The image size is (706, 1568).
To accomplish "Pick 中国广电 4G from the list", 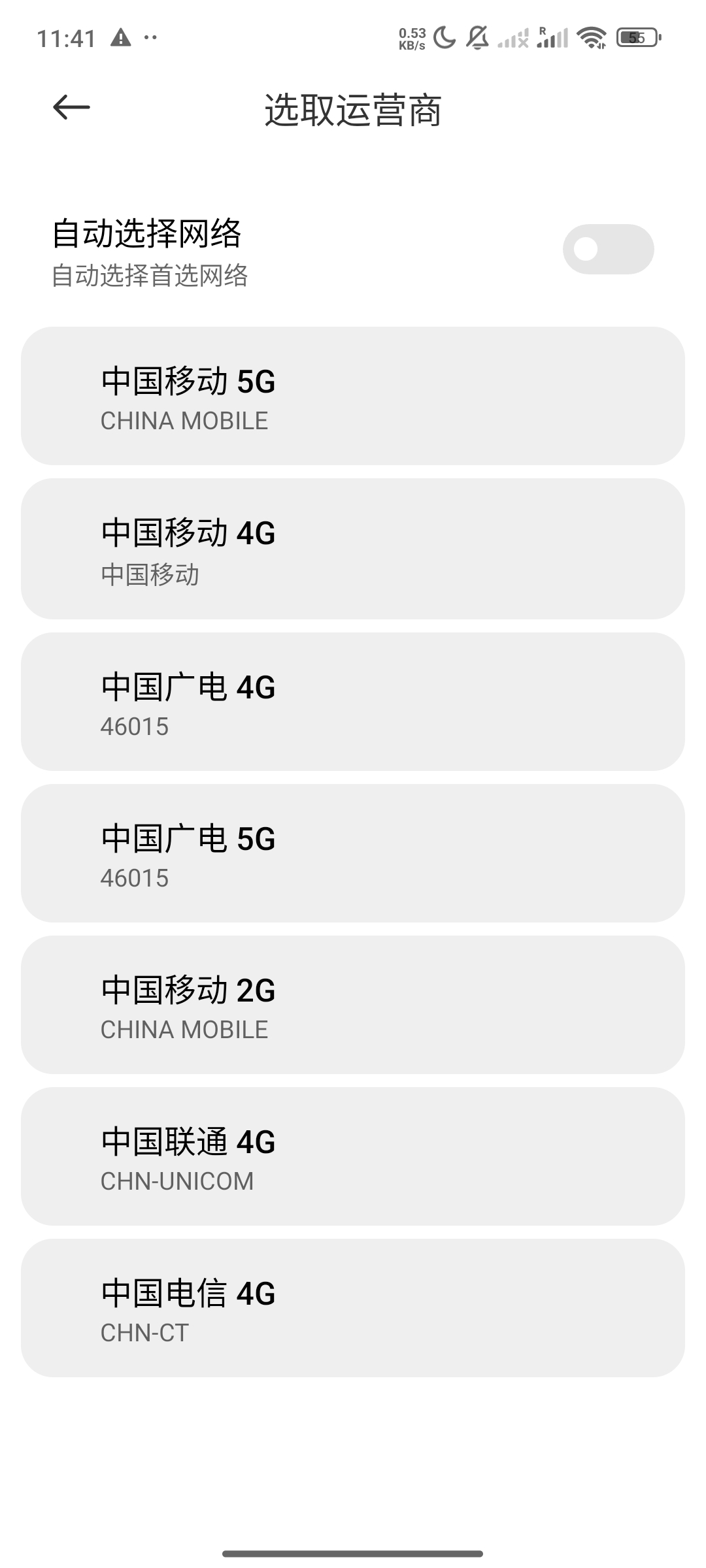I will pos(353,701).
